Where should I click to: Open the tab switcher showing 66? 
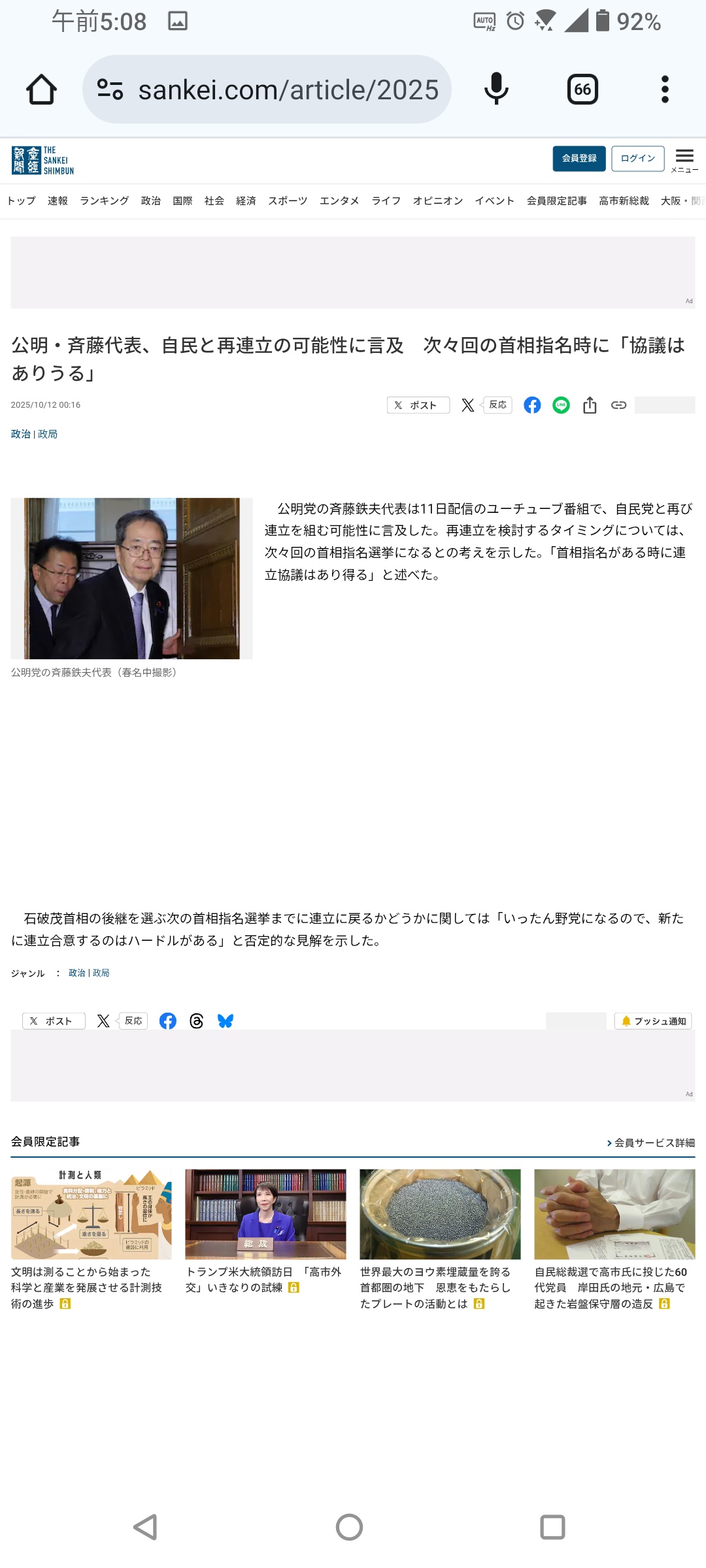click(582, 90)
